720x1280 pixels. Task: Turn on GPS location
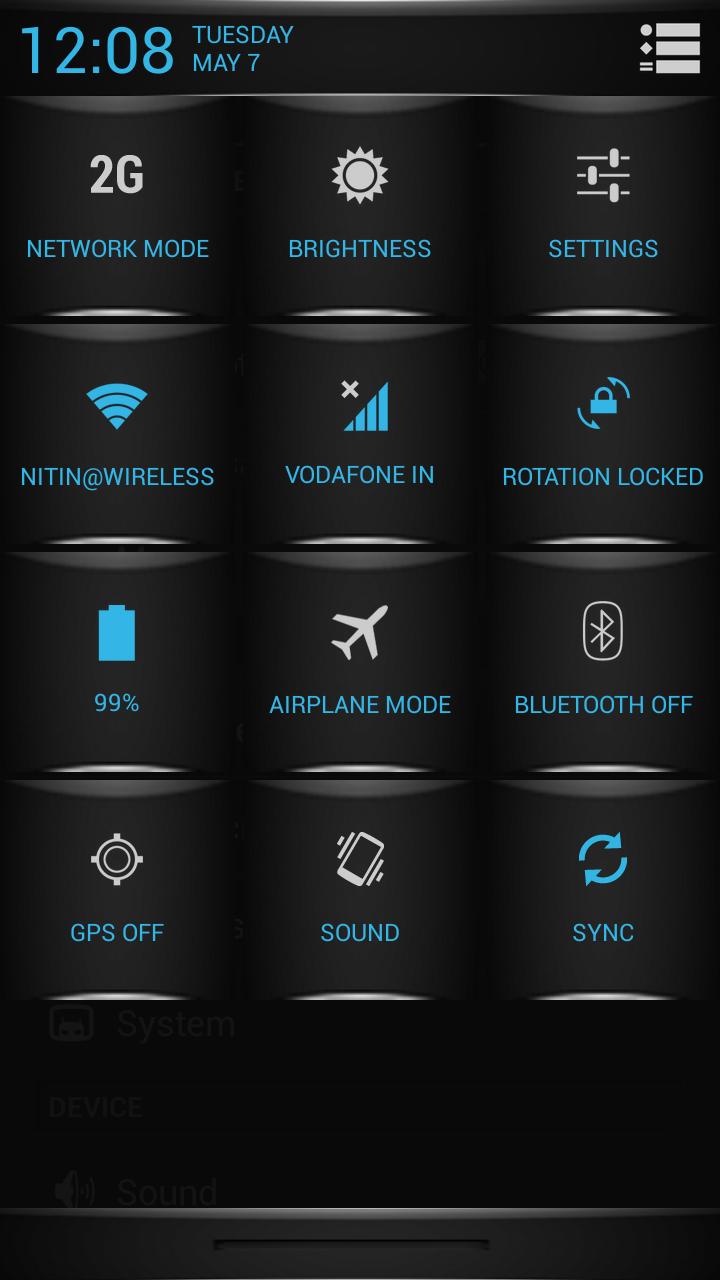[117, 890]
